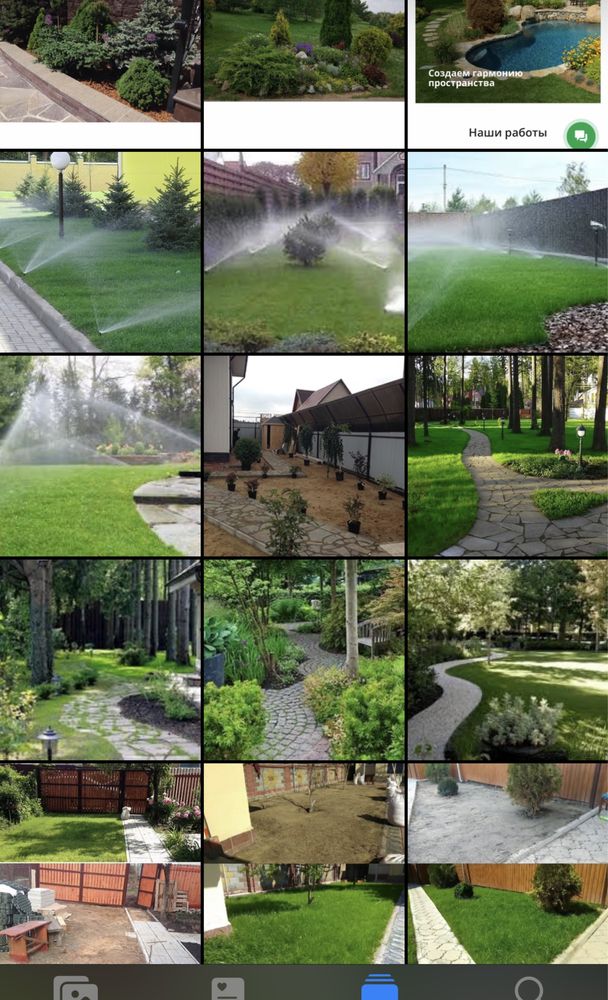
Task: Open the photo of sprinklers spraying over a curved stone border
Action: click(x=100, y=455)
